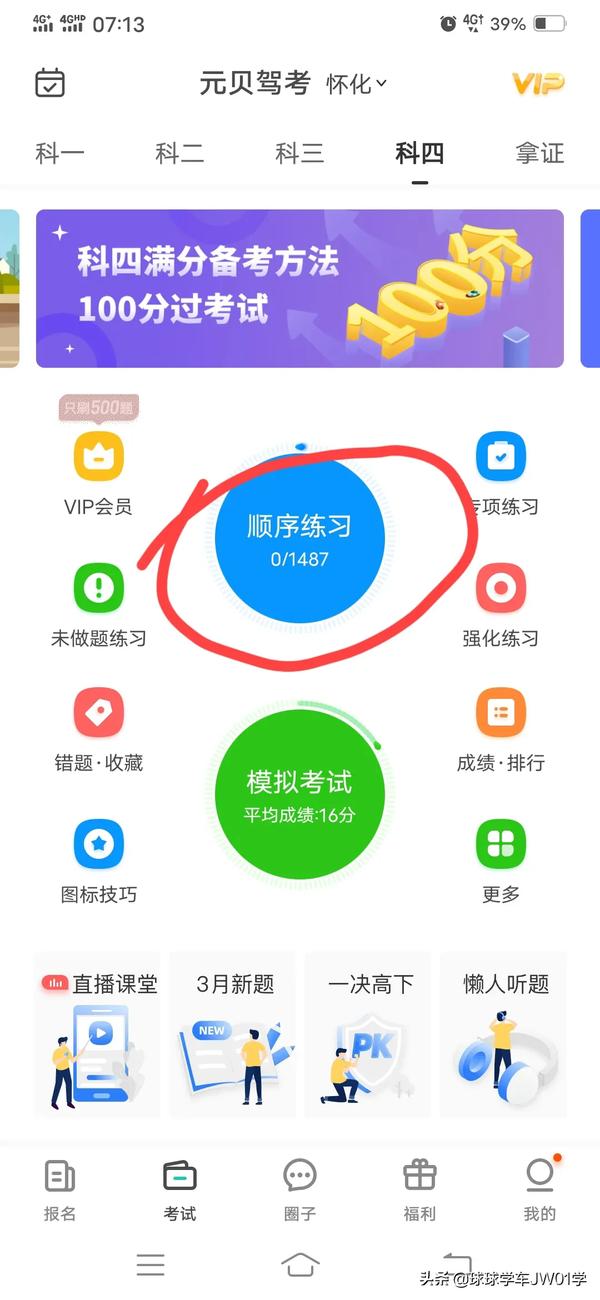600x1300 pixels.
Task: Open 强化练习
Action: pos(500,603)
